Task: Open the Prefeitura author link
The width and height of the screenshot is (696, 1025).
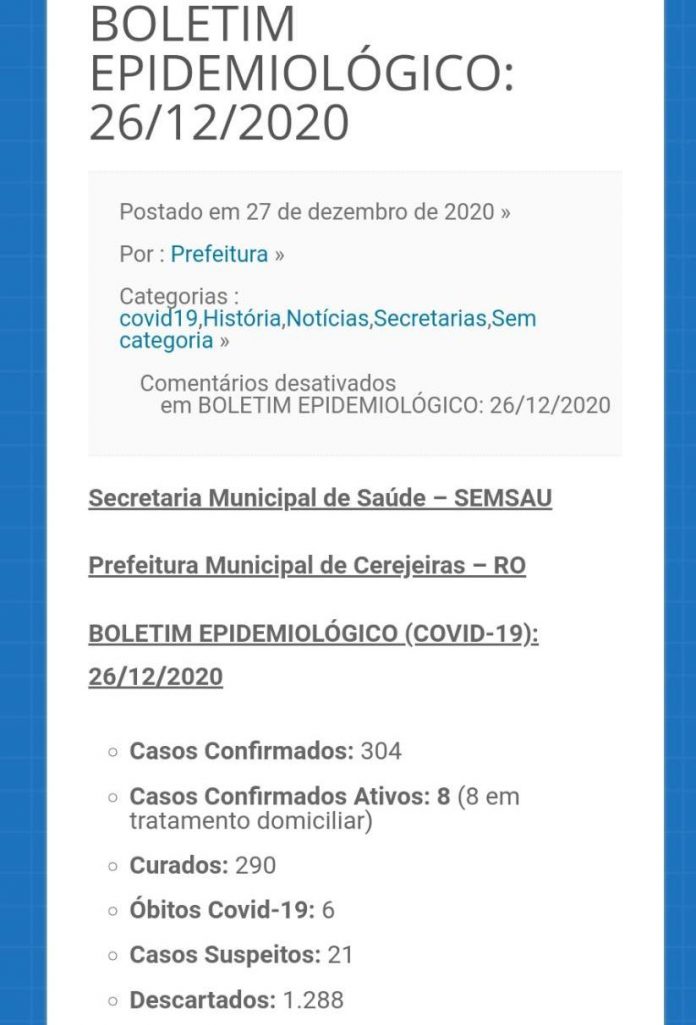Action: pos(219,254)
